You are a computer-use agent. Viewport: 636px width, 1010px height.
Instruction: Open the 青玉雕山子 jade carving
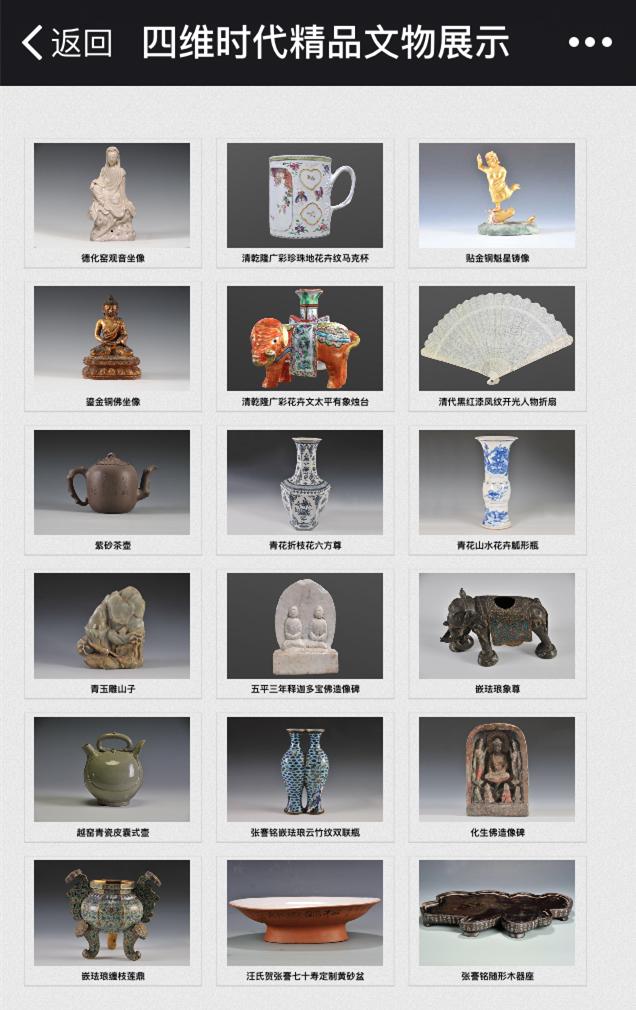pyautogui.click(x=112, y=626)
